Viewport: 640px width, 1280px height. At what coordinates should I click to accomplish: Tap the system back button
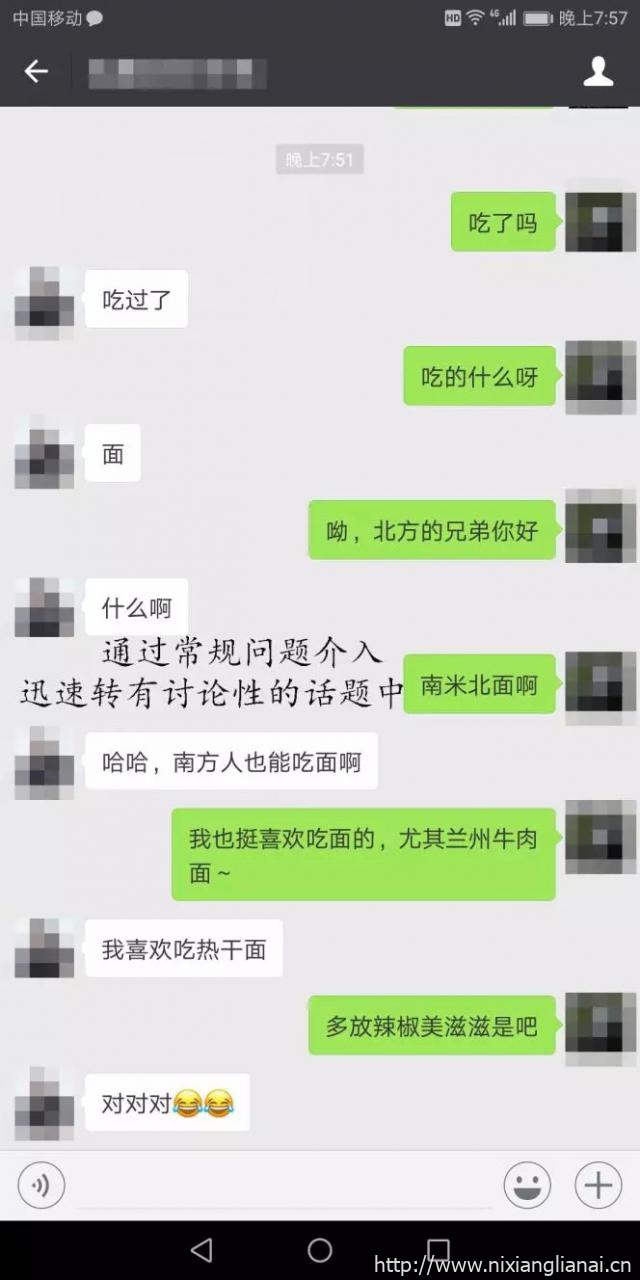(x=201, y=1250)
